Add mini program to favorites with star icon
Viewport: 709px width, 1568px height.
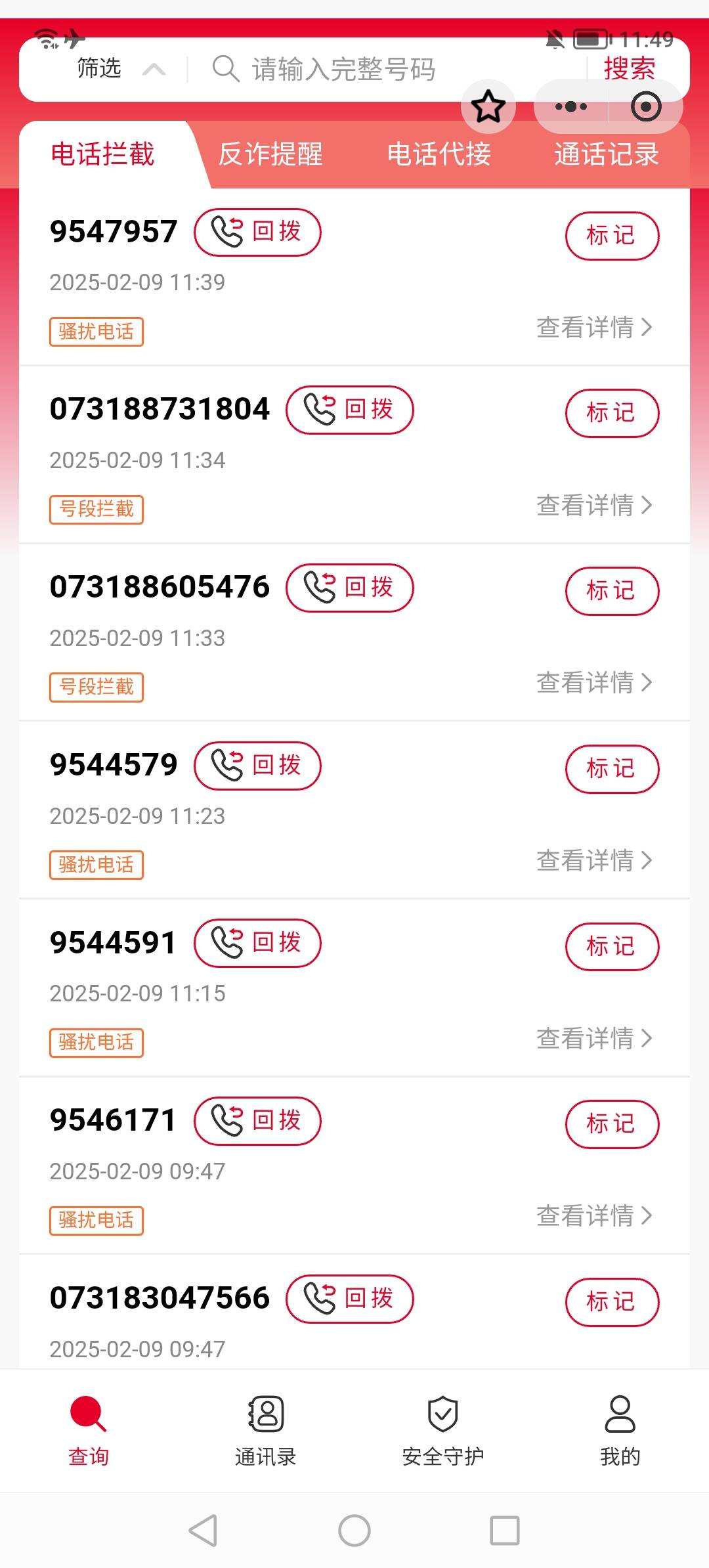point(488,106)
